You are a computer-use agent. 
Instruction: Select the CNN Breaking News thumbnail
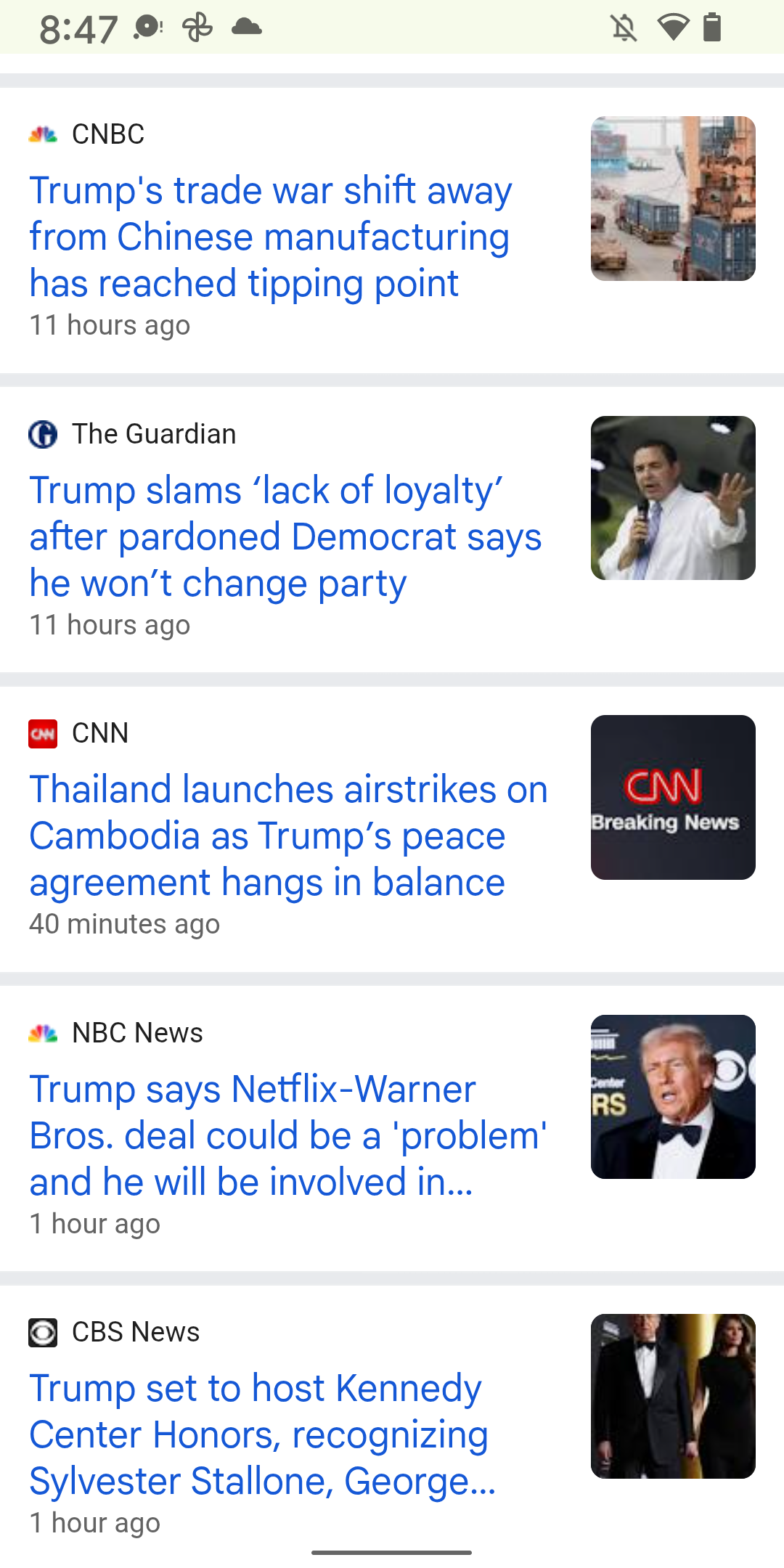click(x=673, y=797)
